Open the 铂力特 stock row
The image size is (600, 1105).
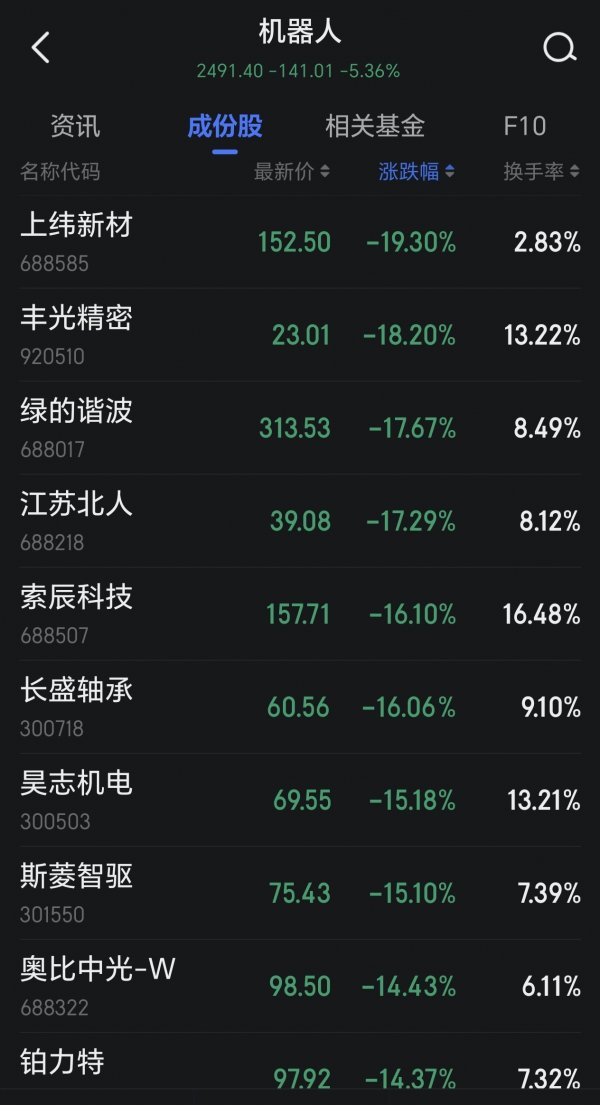300,1070
